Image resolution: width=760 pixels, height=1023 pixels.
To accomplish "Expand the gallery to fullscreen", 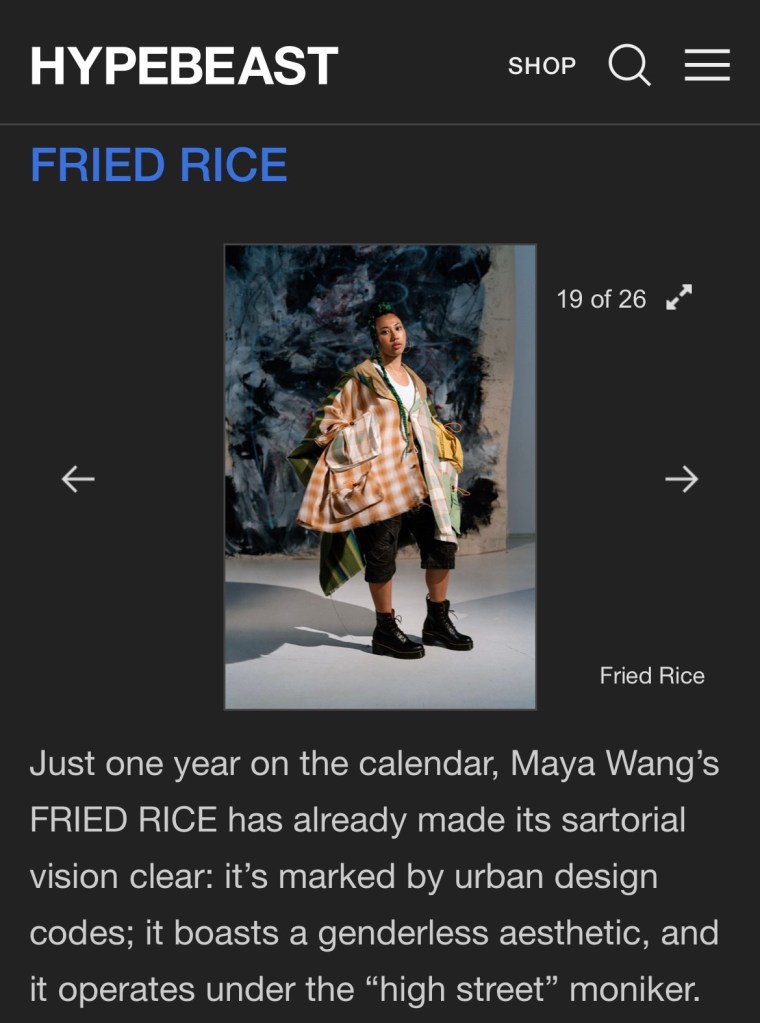I will coord(679,298).
